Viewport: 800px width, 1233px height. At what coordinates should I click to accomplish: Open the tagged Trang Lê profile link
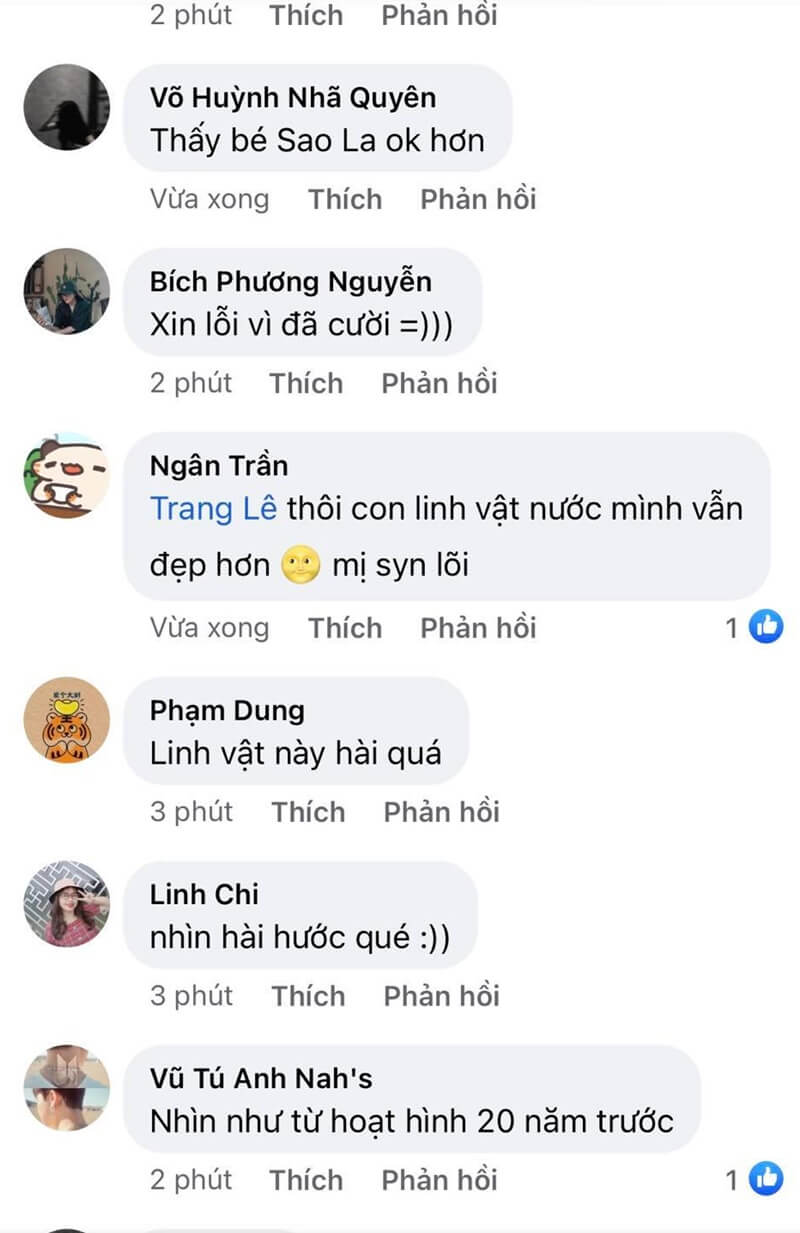click(x=206, y=509)
